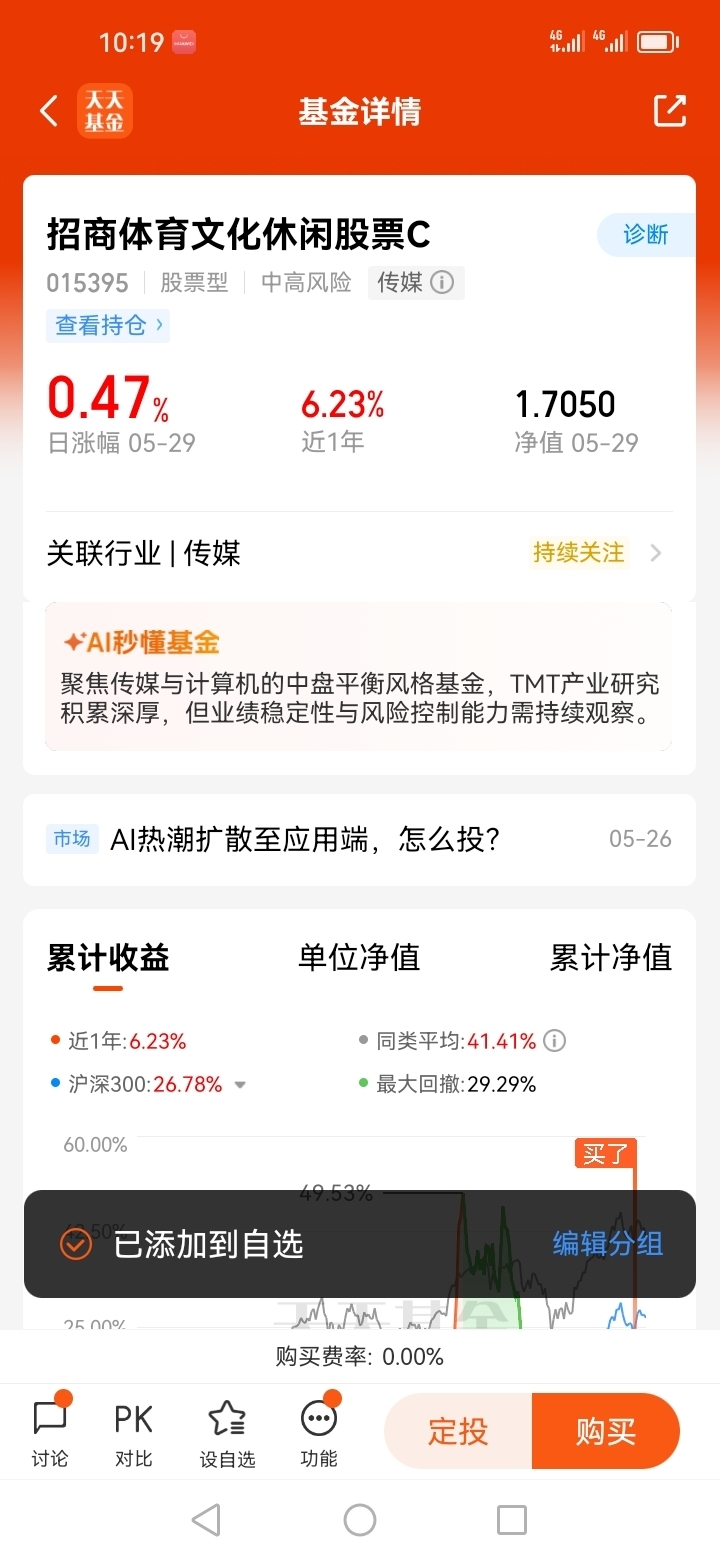Screen dimensions: 720x1560
Task: Tap the info icon beside 同类平均
Action: 554,1041
